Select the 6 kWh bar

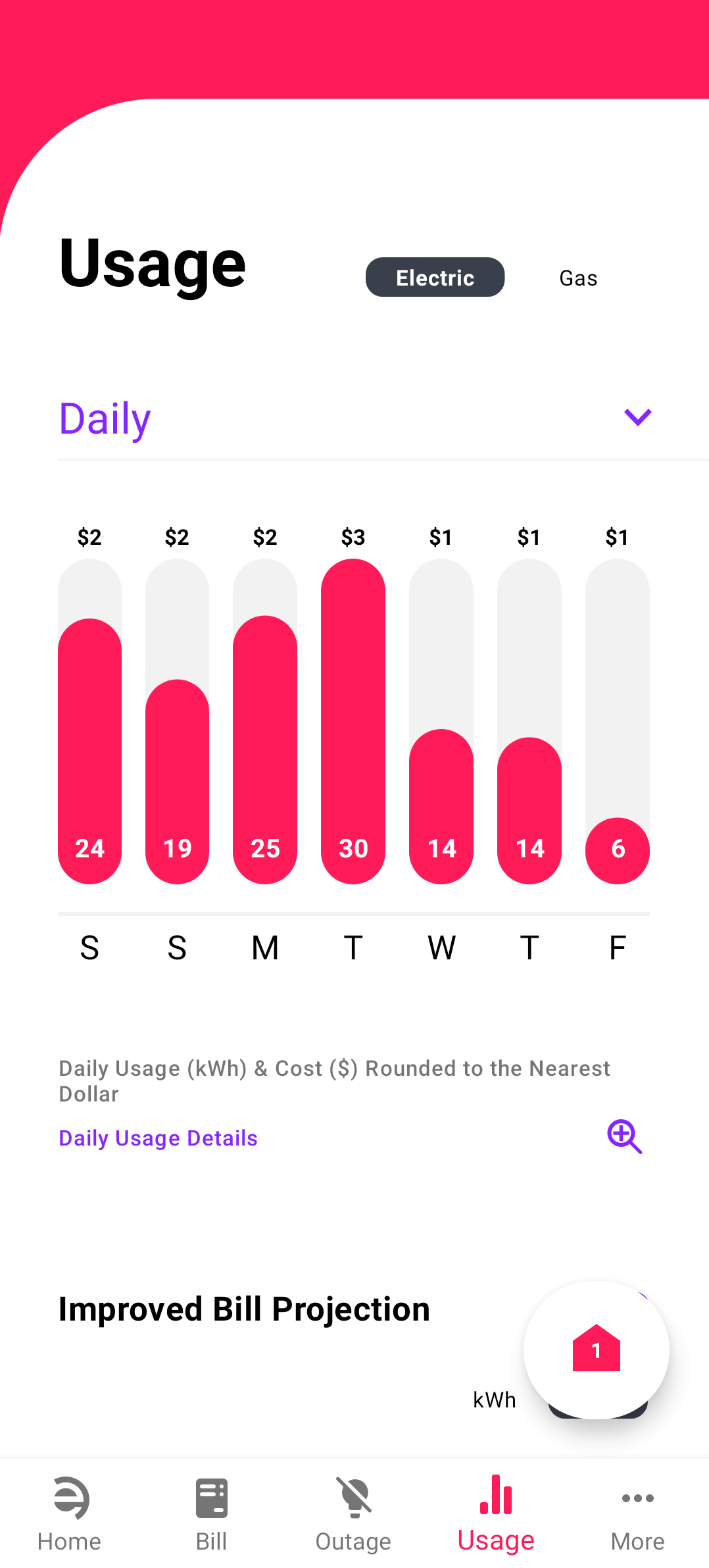click(x=618, y=850)
